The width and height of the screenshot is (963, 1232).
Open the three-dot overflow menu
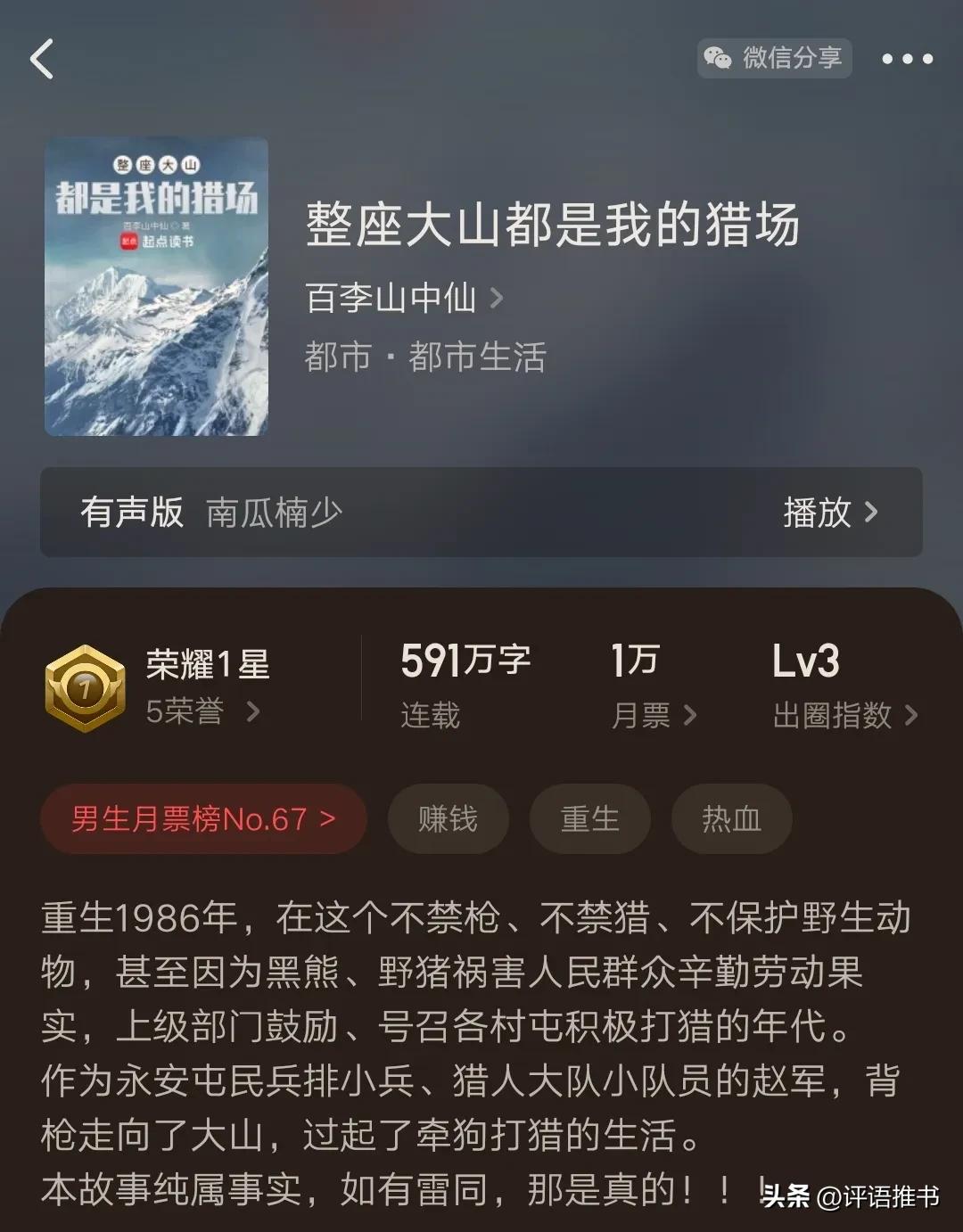click(x=907, y=60)
